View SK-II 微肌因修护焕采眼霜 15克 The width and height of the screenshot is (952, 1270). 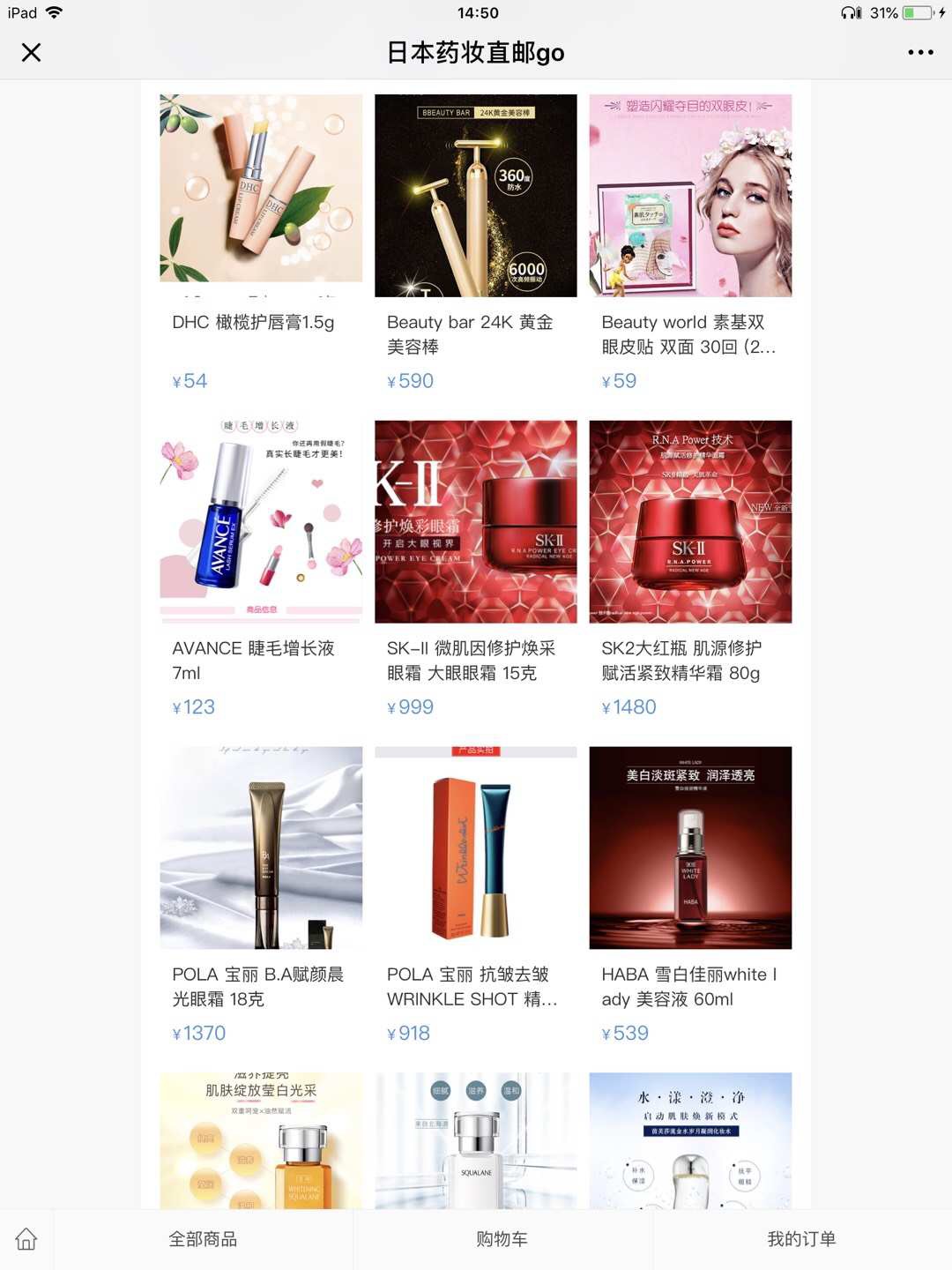(475, 522)
